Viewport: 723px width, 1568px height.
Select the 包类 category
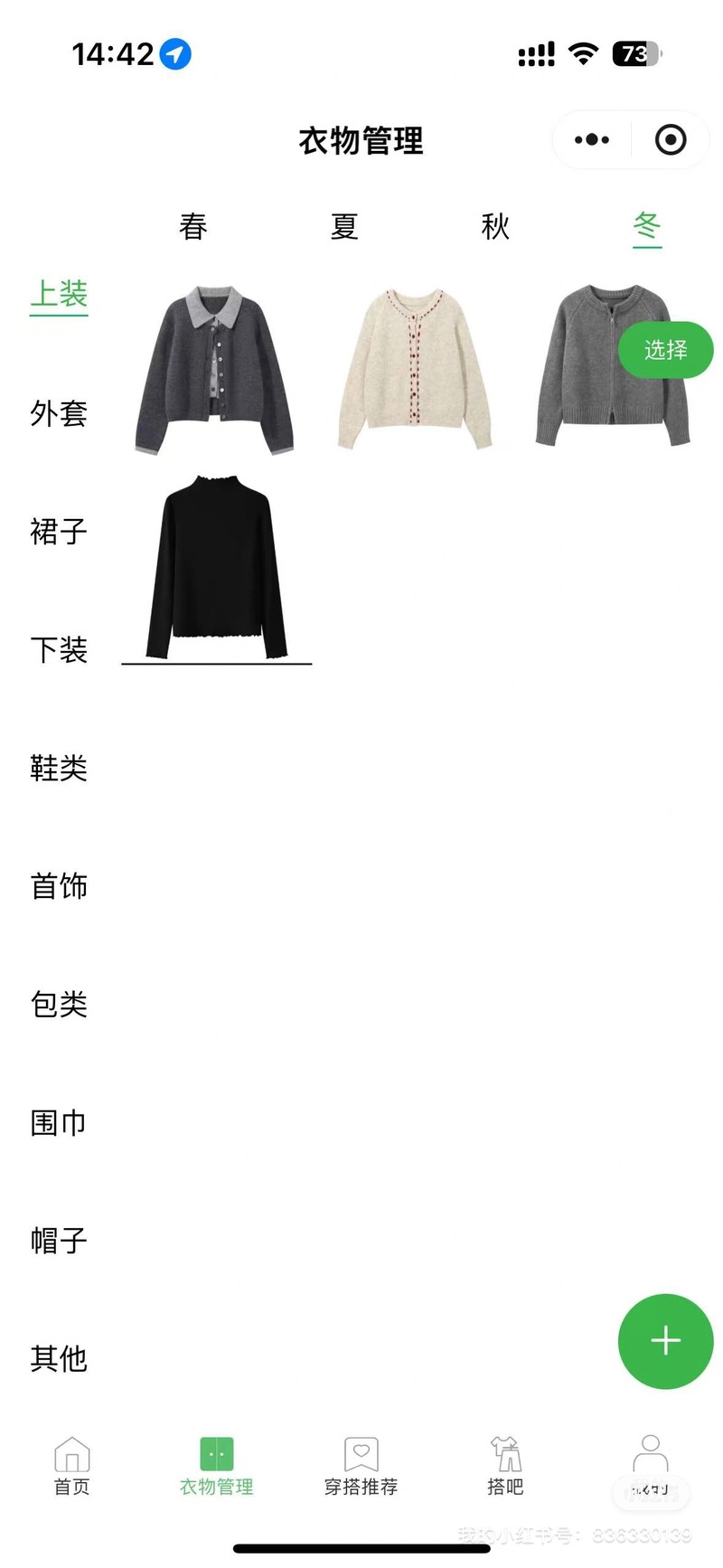pyautogui.click(x=59, y=1004)
